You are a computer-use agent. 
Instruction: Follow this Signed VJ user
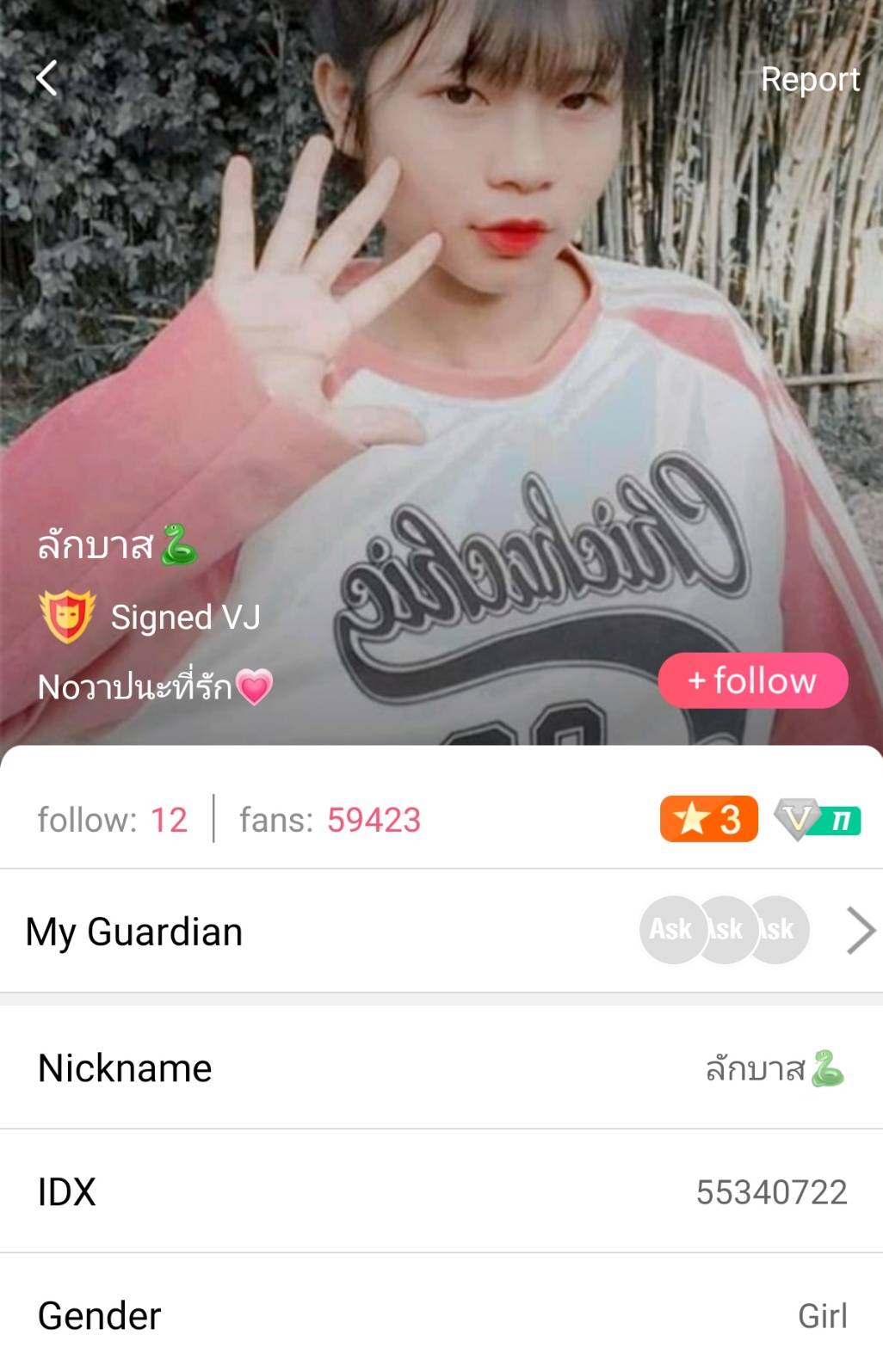point(752,680)
